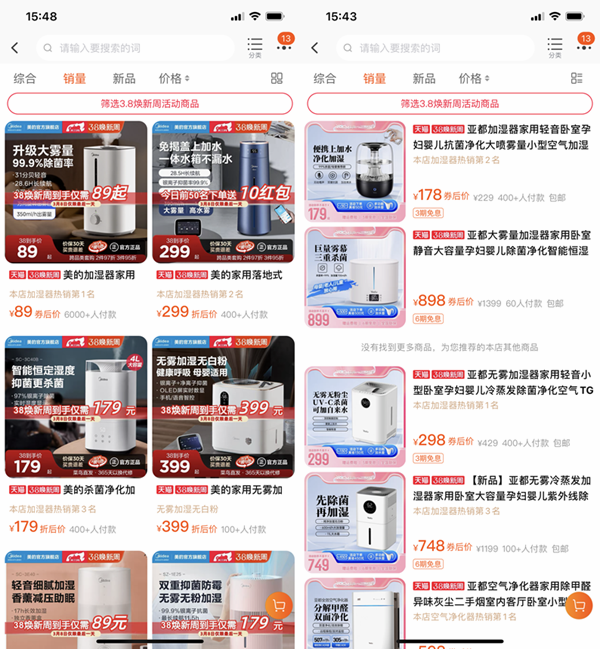Open the 美的加湿器家用 product at ¥89

pos(76,192)
